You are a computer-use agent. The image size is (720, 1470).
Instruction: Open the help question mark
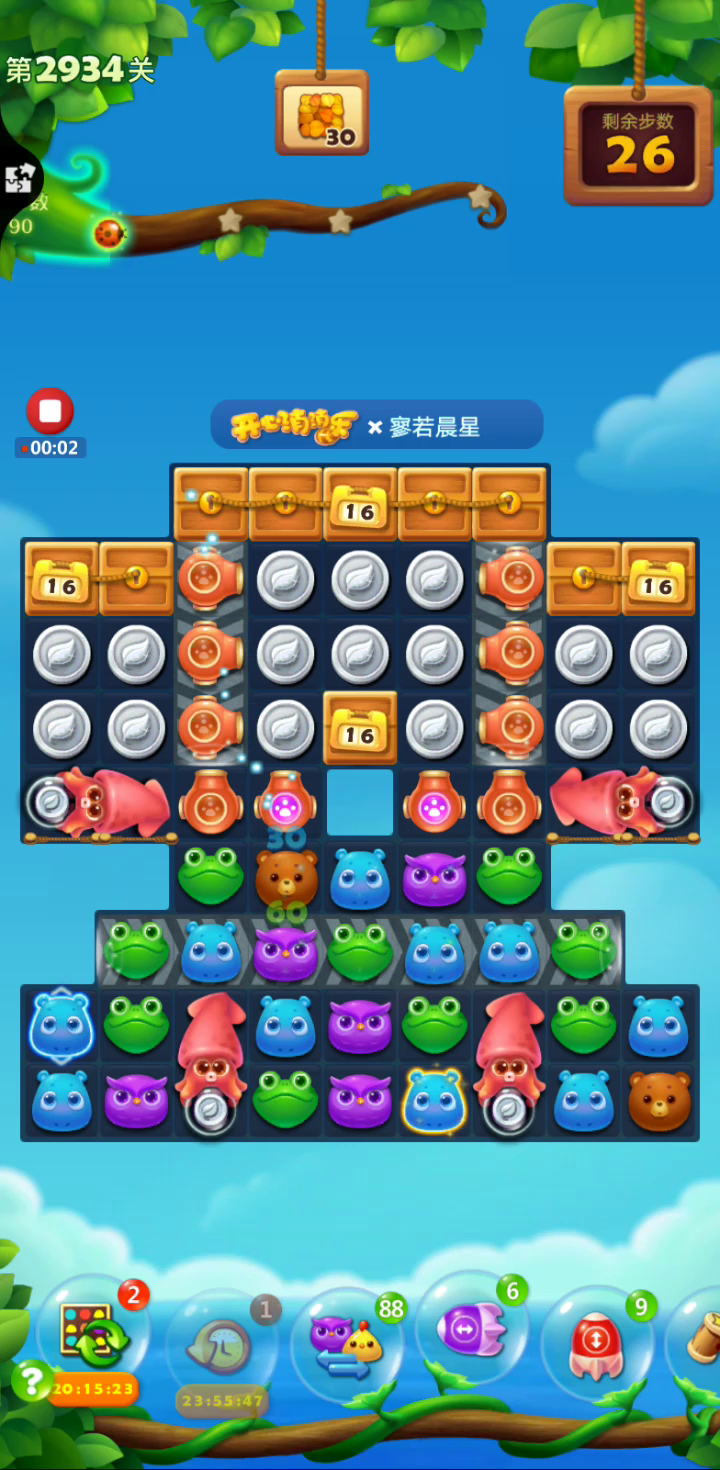pos(32,1381)
